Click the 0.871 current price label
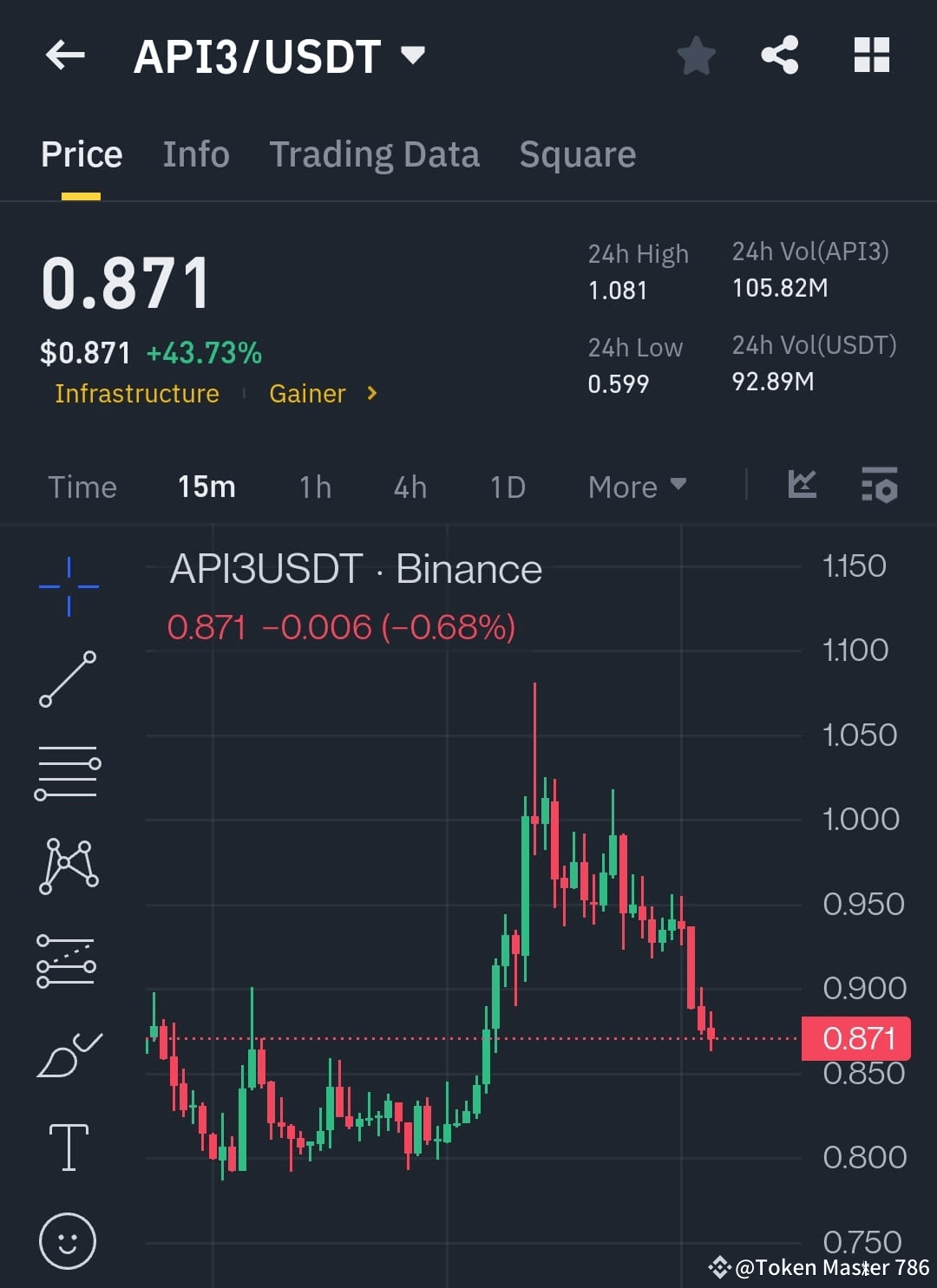The height and width of the screenshot is (1288, 937). 858,1038
